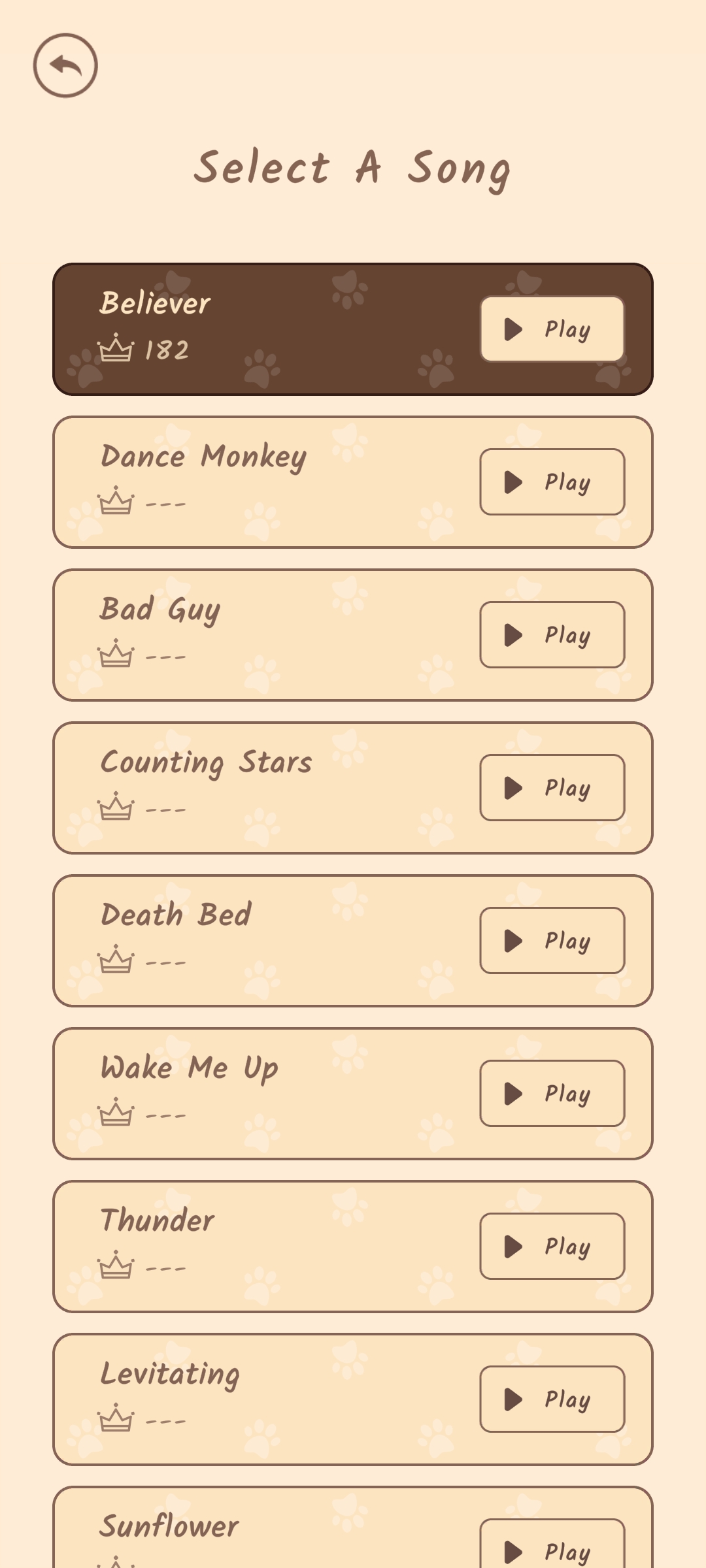Play Bad Guy

pos(552,635)
